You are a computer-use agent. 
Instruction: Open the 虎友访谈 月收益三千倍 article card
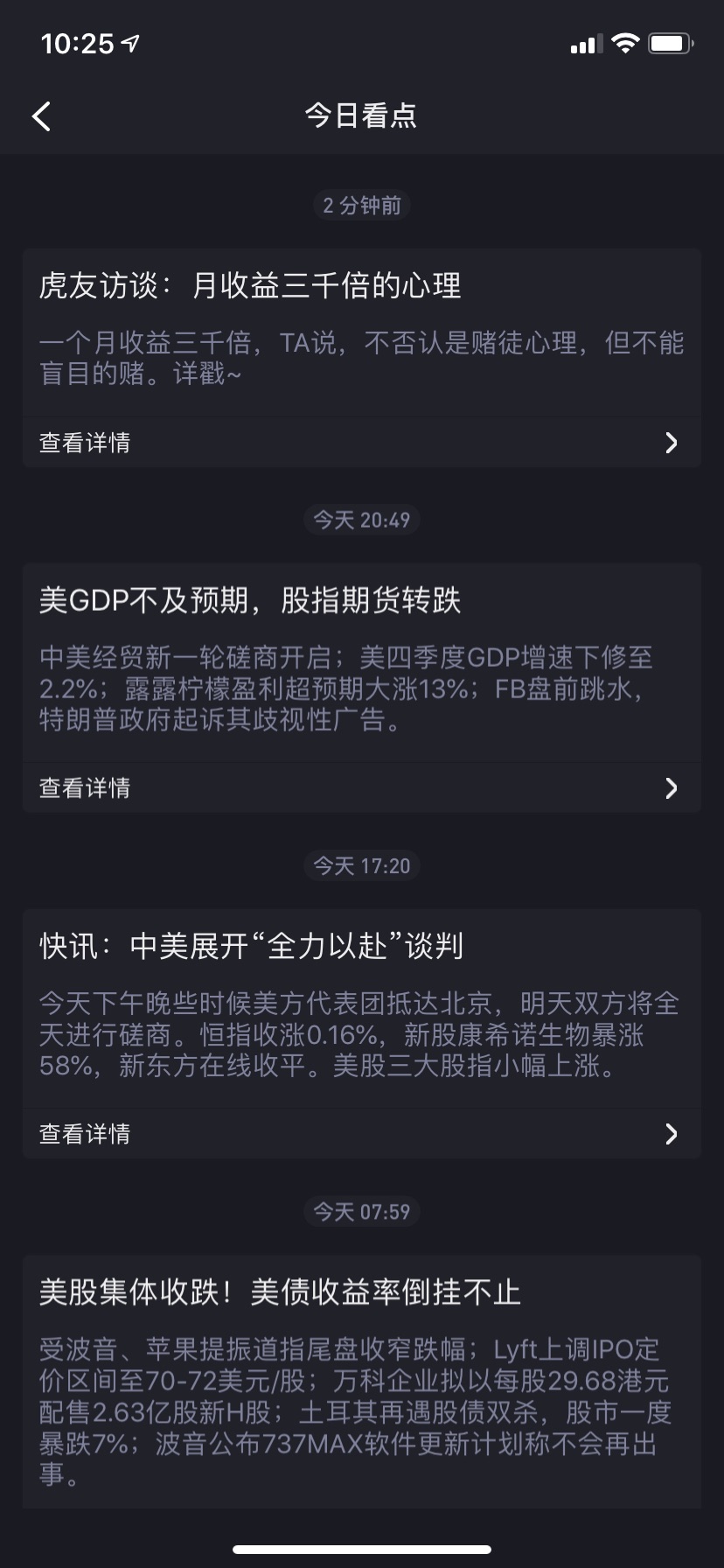[x=362, y=332]
